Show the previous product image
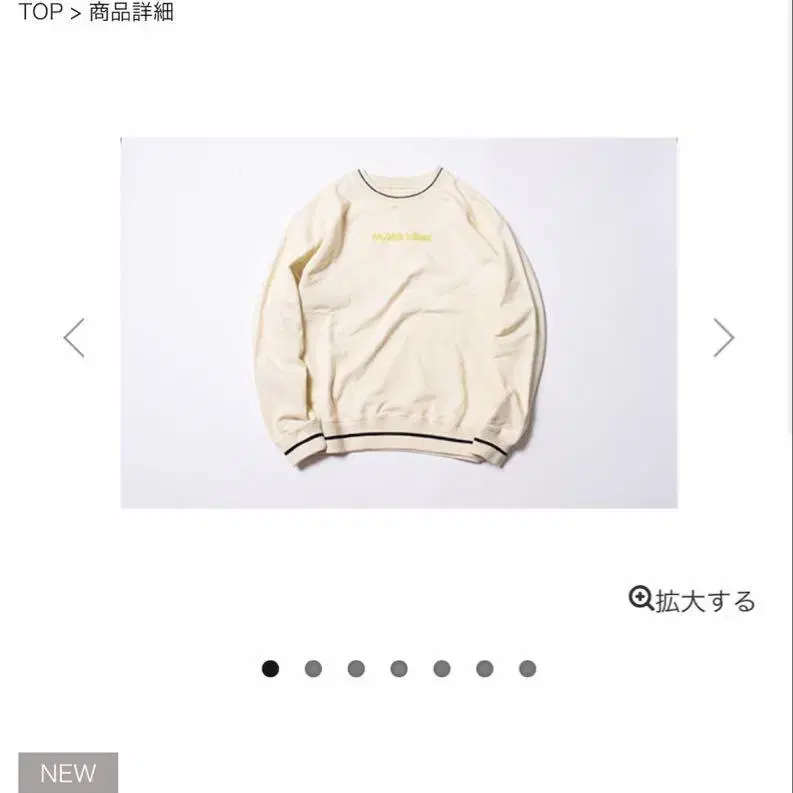 pos(74,338)
